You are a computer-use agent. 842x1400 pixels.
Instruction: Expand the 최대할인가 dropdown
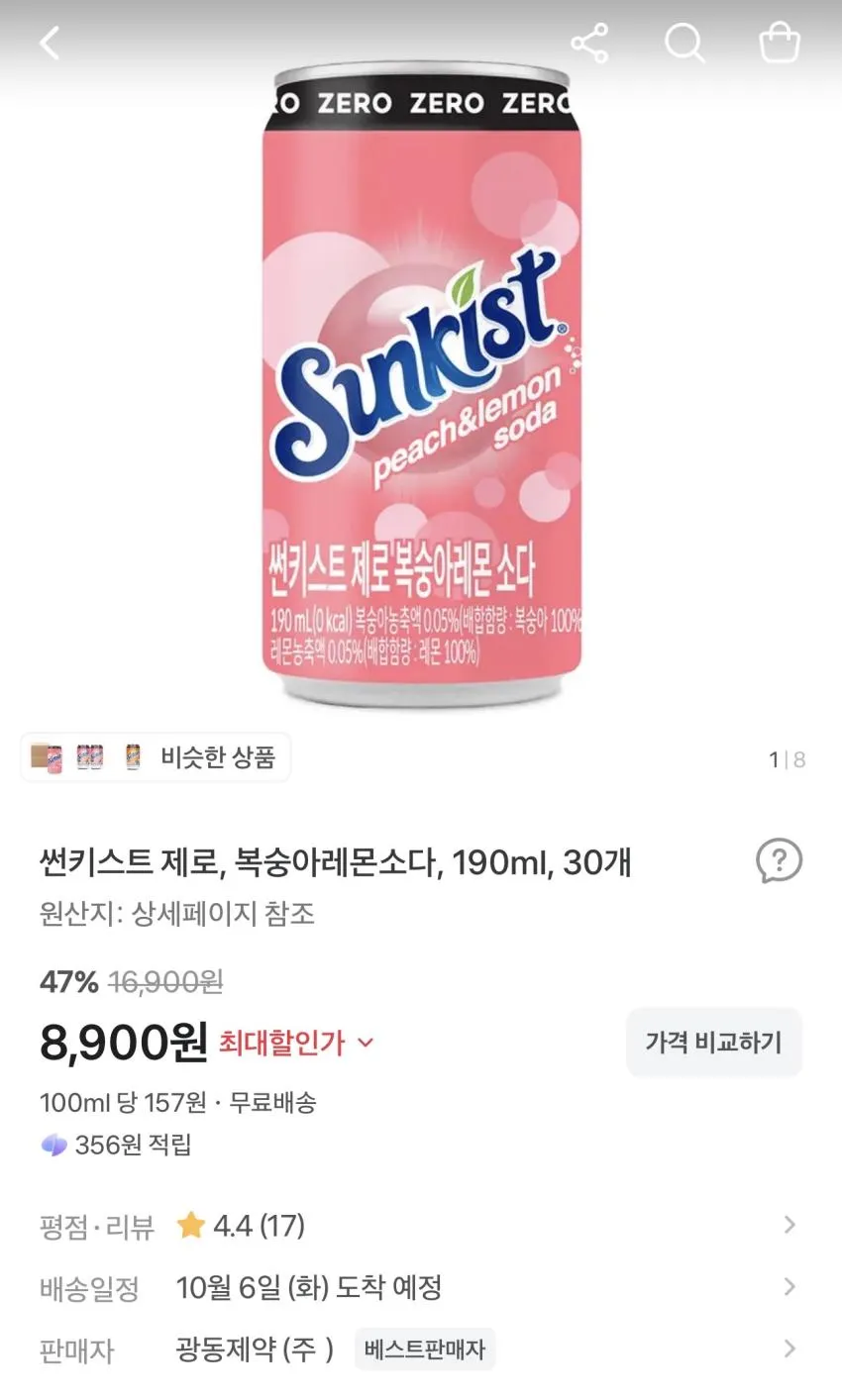pyautogui.click(x=296, y=1043)
